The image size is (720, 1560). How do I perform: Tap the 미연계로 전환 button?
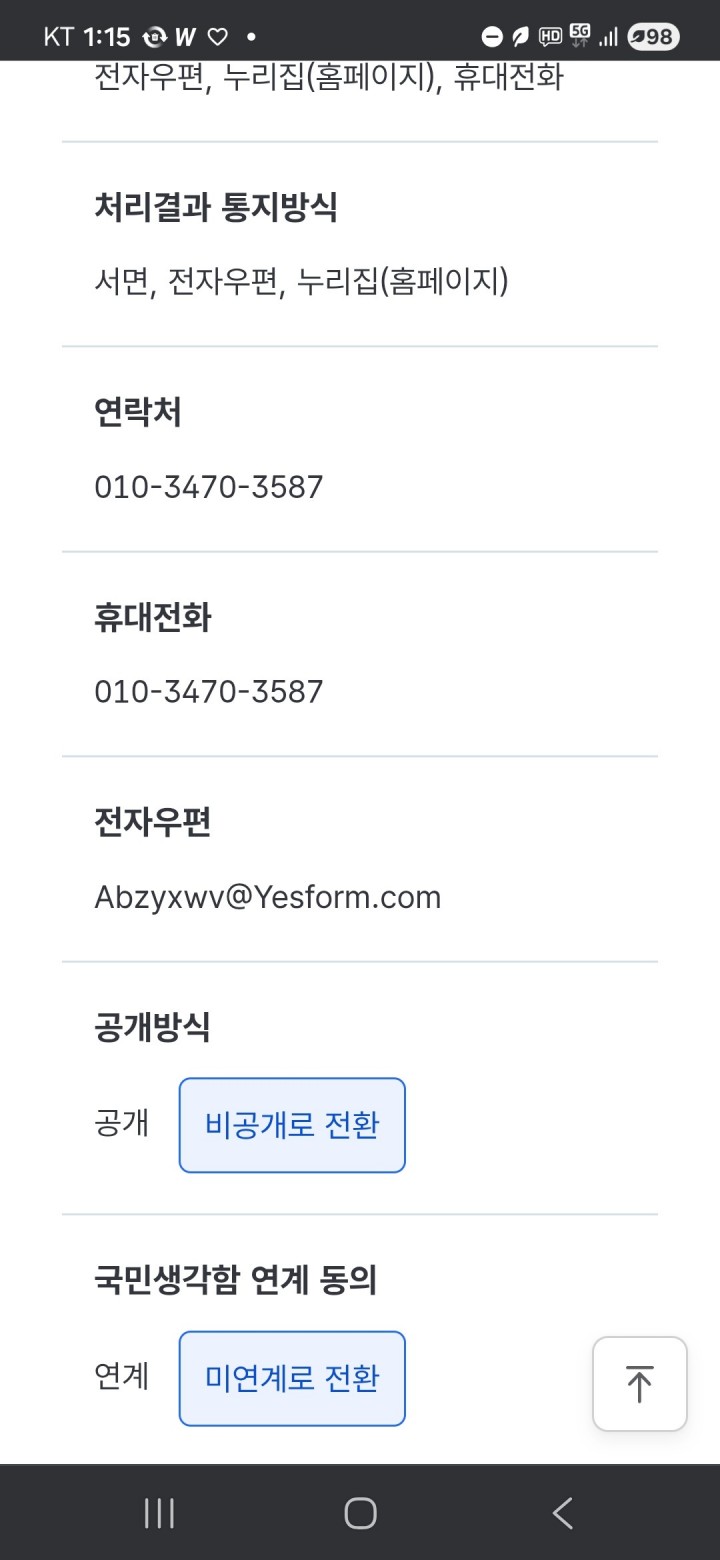[x=292, y=1378]
